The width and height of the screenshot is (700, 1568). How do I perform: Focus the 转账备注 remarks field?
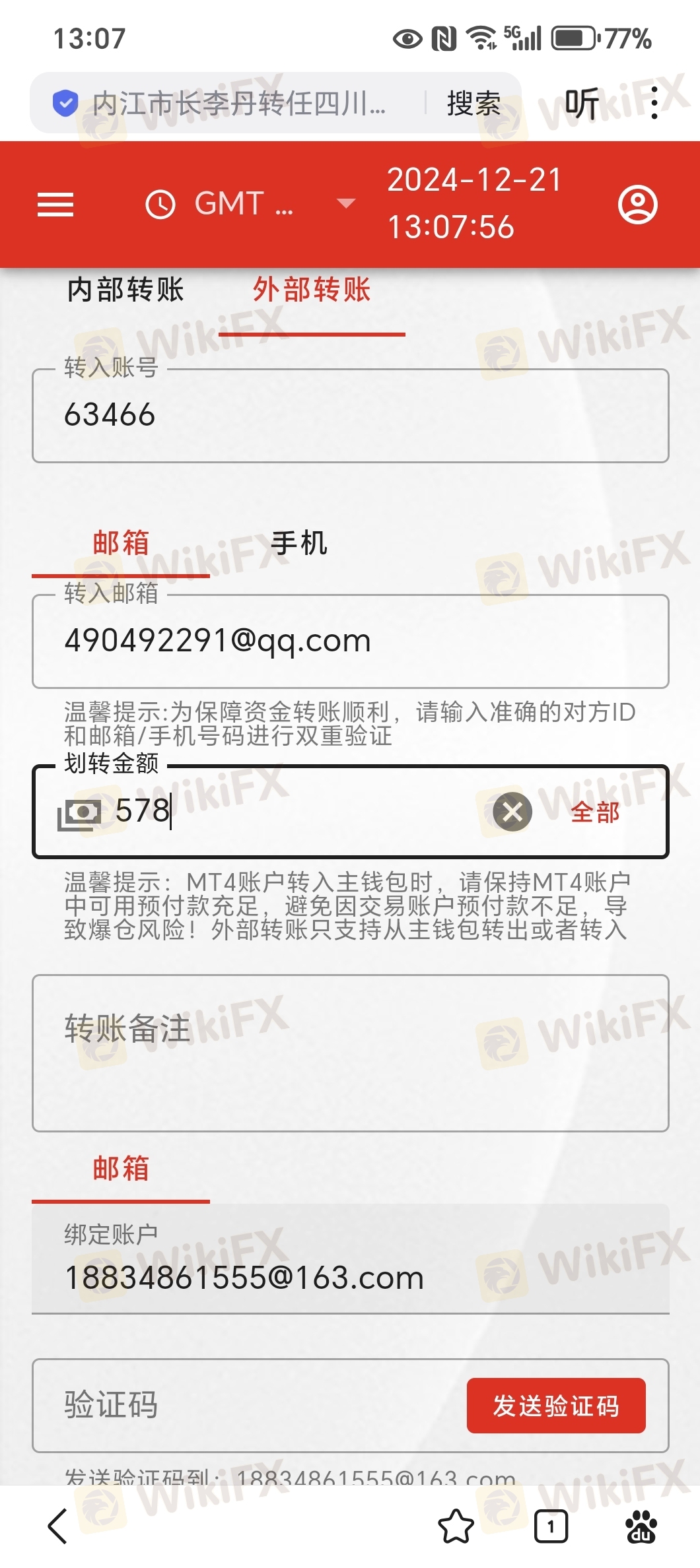pos(350,1053)
